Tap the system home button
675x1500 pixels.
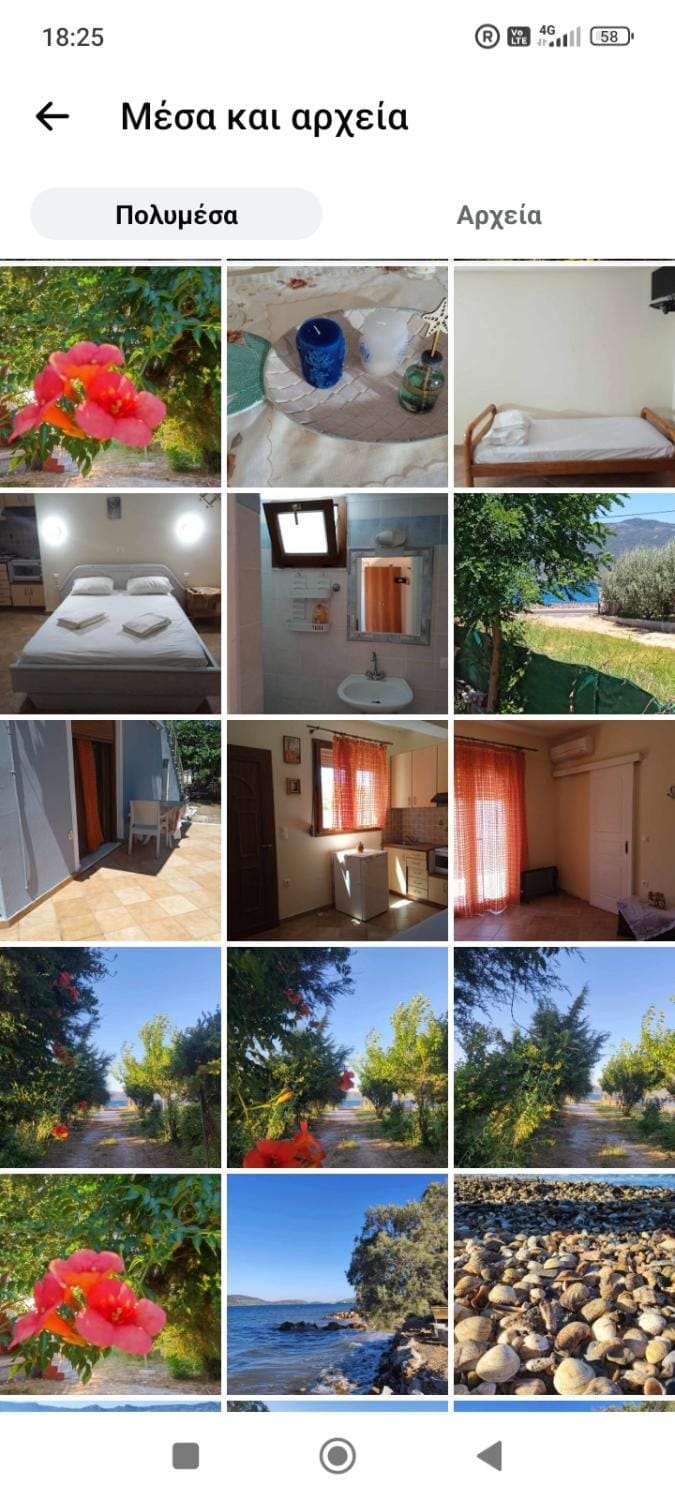(x=337, y=1455)
